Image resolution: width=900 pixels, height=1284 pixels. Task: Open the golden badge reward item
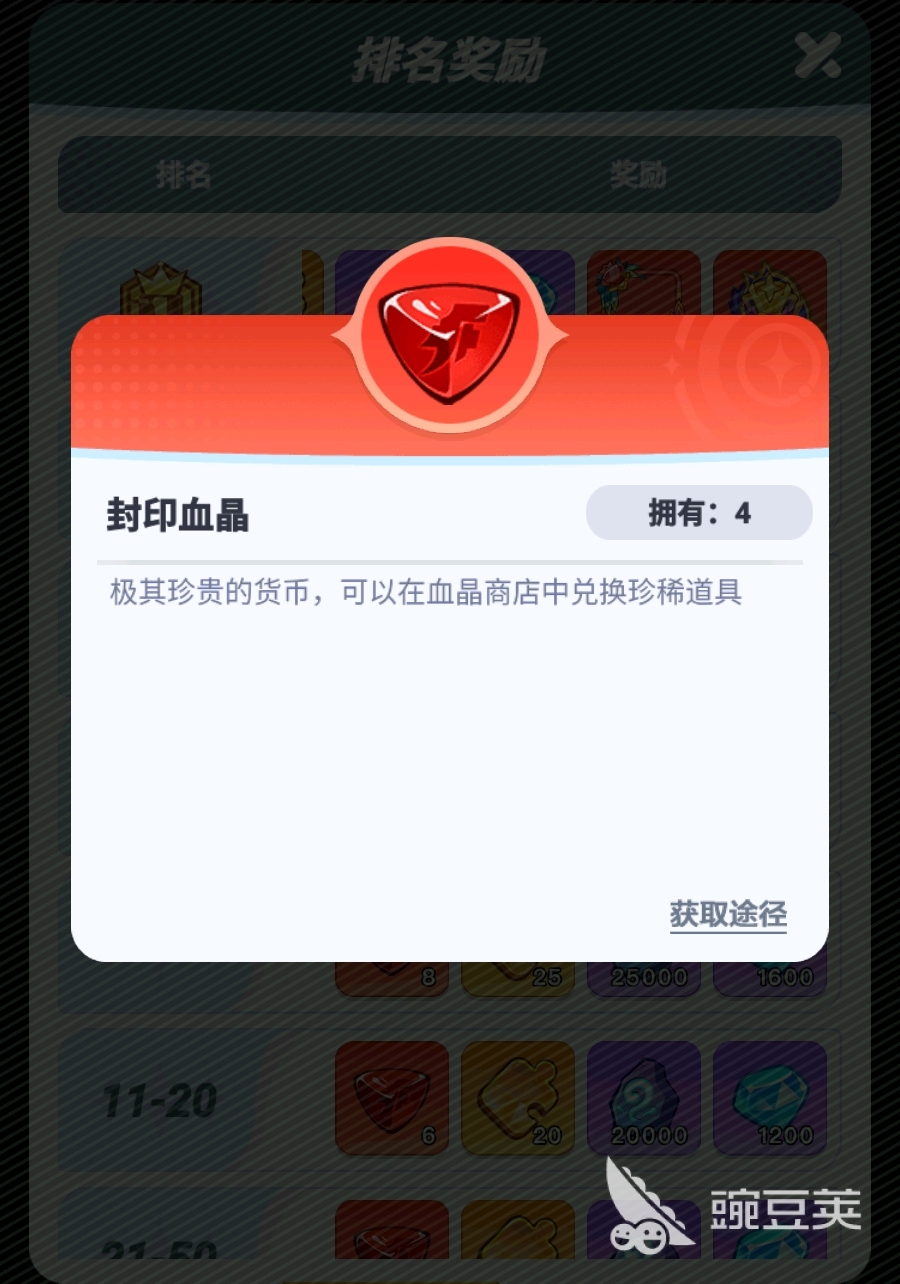[x=770, y=290]
